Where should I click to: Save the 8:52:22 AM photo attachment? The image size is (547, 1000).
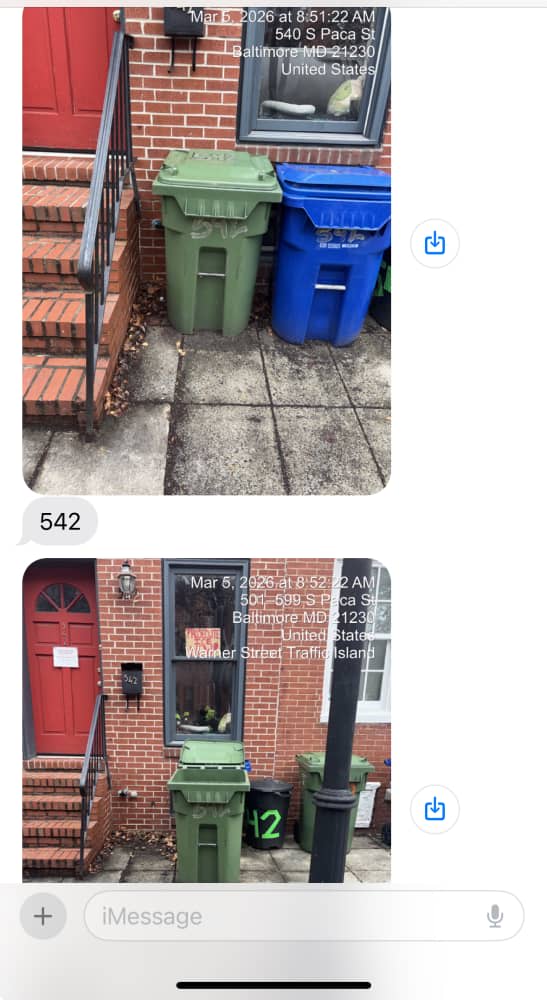pos(434,809)
